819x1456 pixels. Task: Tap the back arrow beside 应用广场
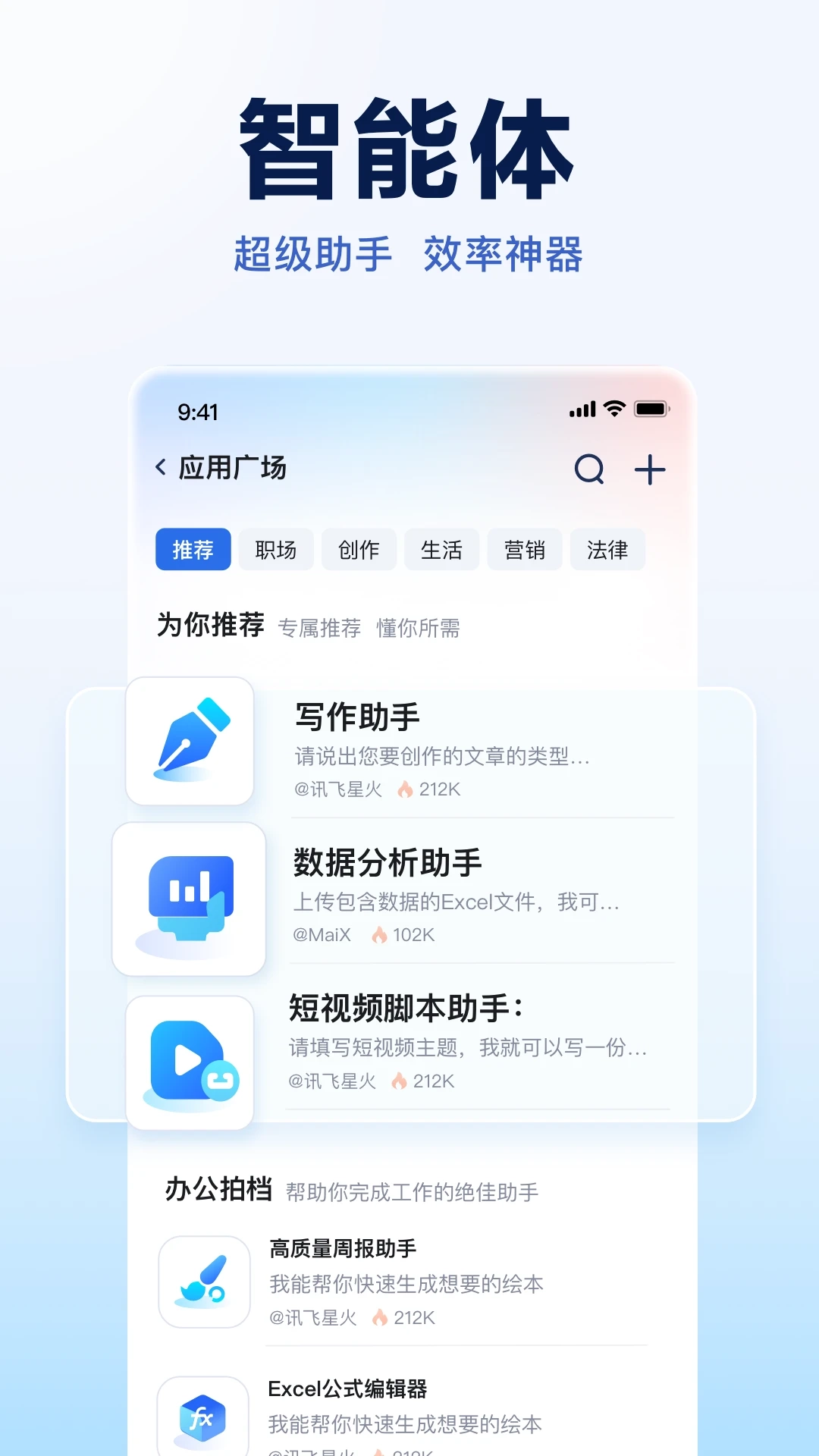pos(160,467)
